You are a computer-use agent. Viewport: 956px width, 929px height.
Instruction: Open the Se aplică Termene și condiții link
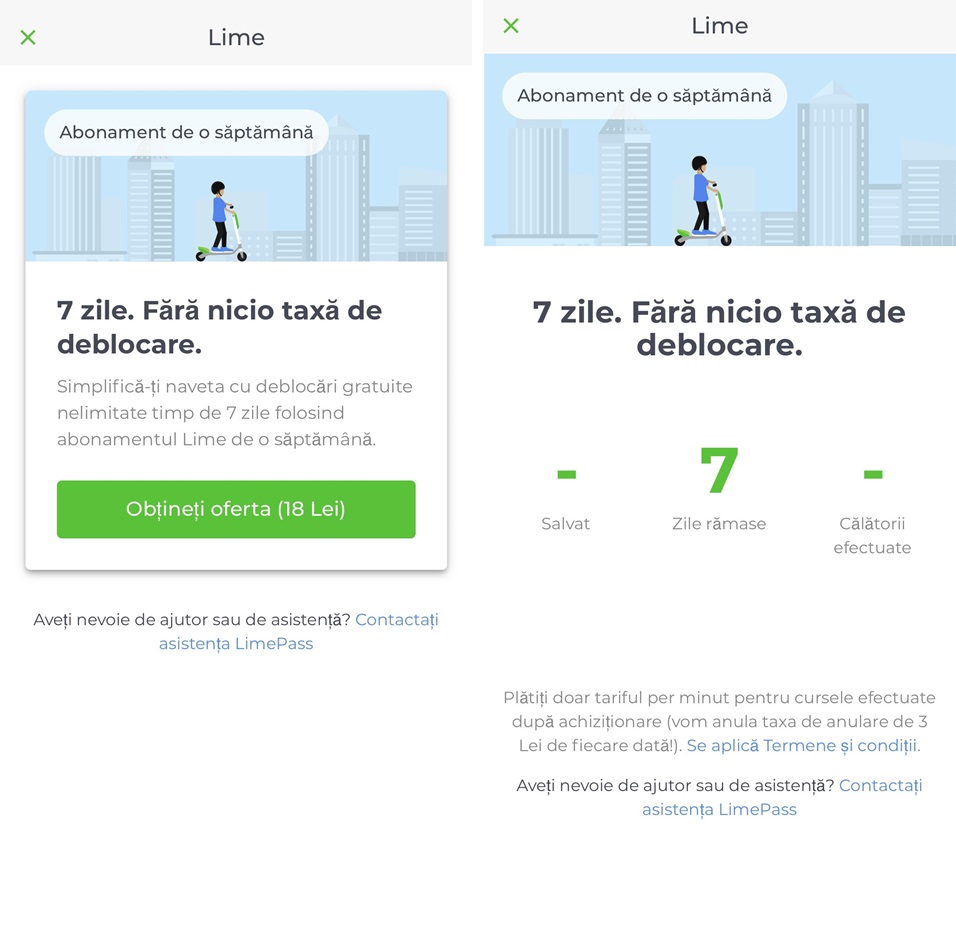pos(802,746)
